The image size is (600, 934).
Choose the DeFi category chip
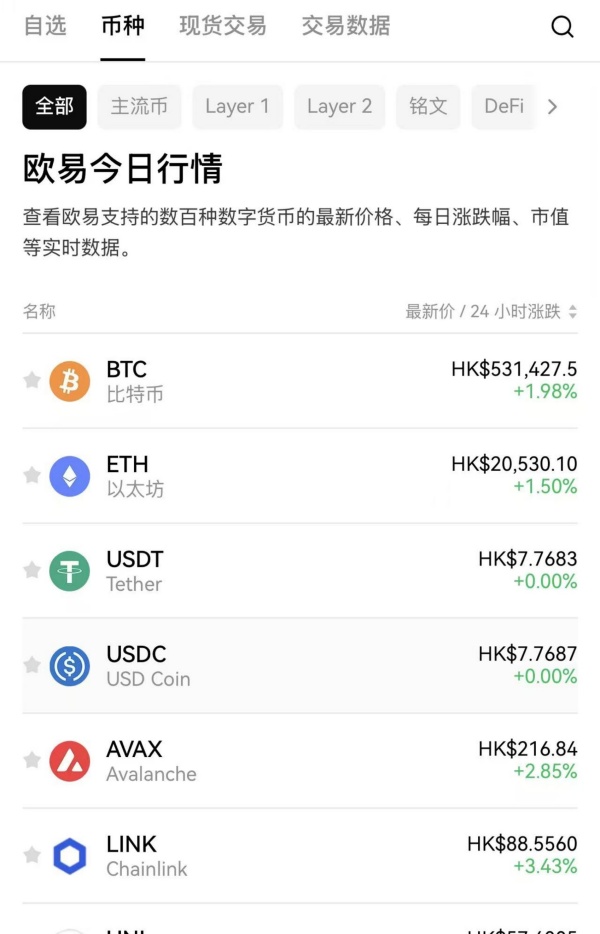503,107
